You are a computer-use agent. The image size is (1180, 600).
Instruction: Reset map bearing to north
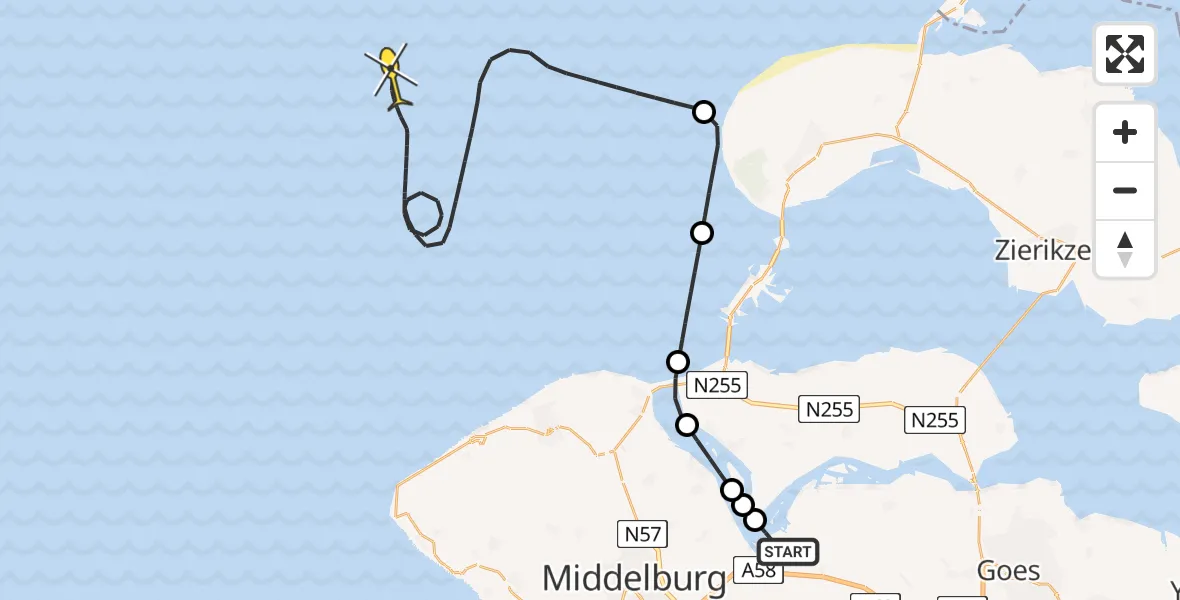click(1125, 249)
